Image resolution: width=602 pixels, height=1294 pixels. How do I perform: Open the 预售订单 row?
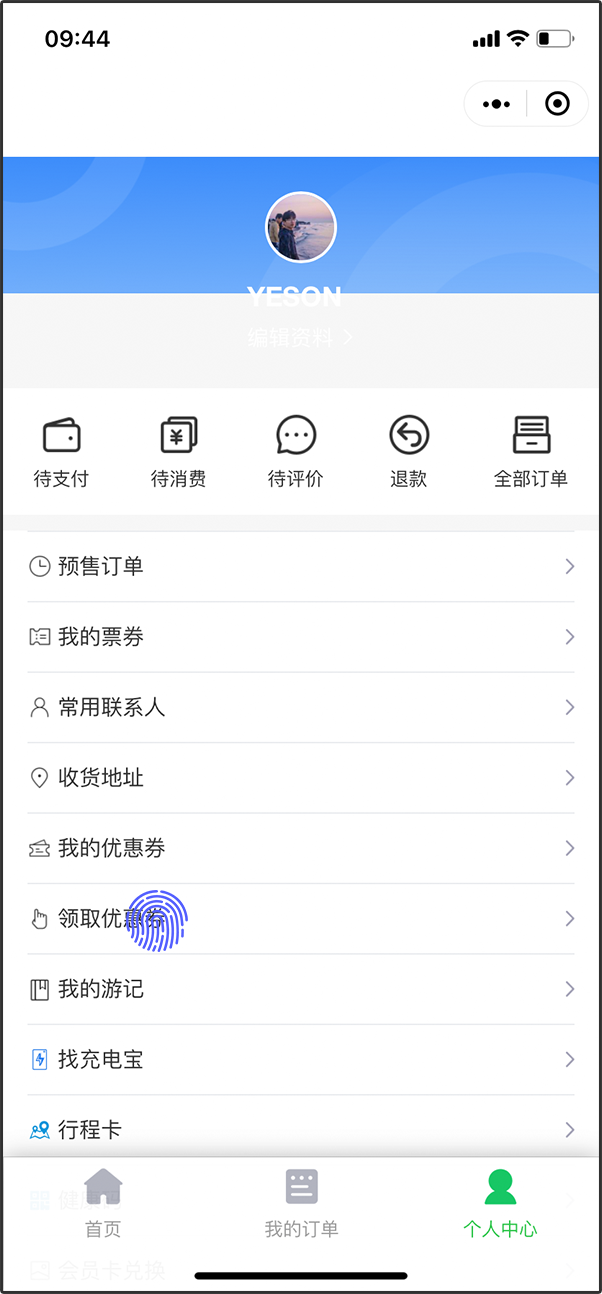tap(300, 567)
